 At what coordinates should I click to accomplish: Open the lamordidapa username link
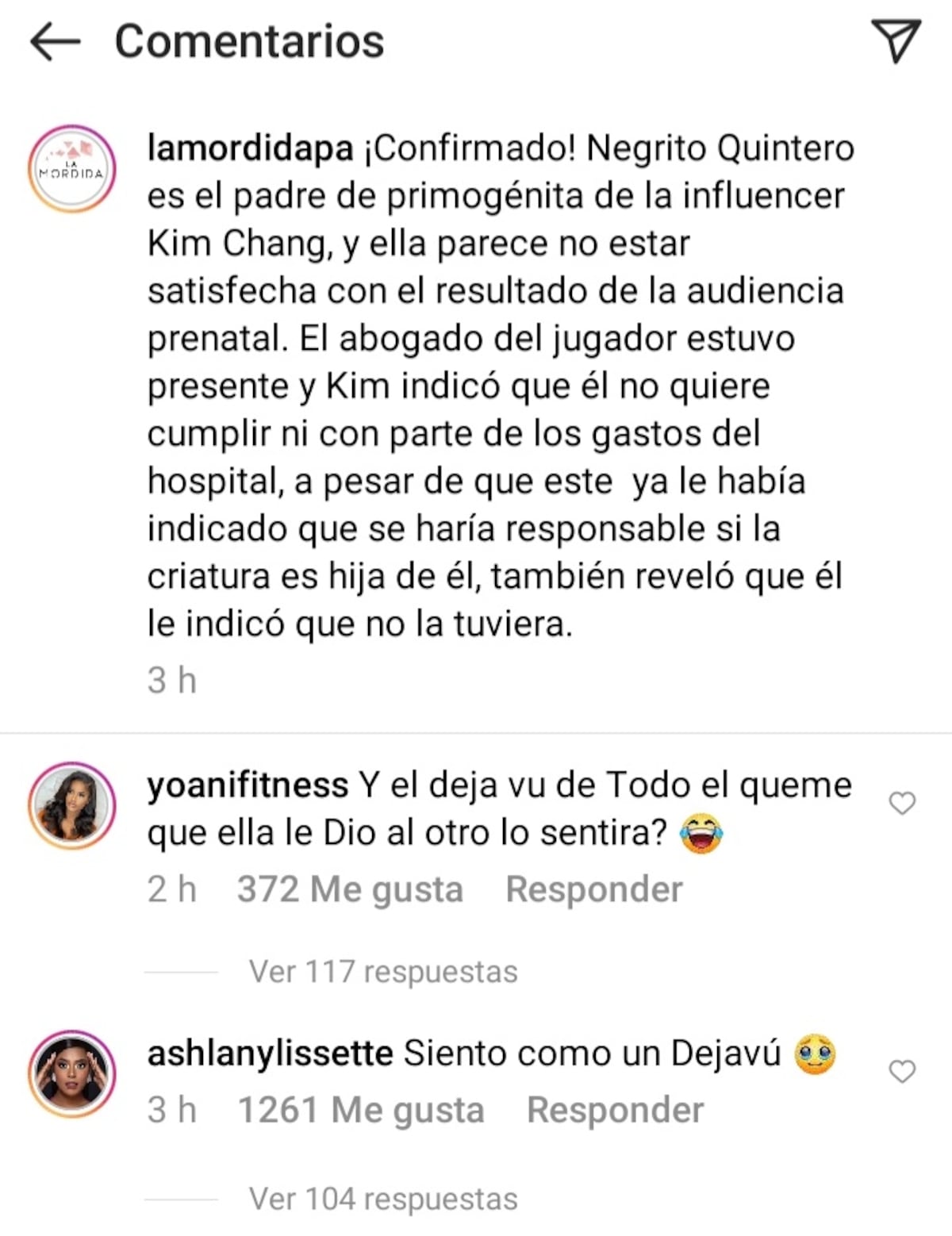click(250, 148)
